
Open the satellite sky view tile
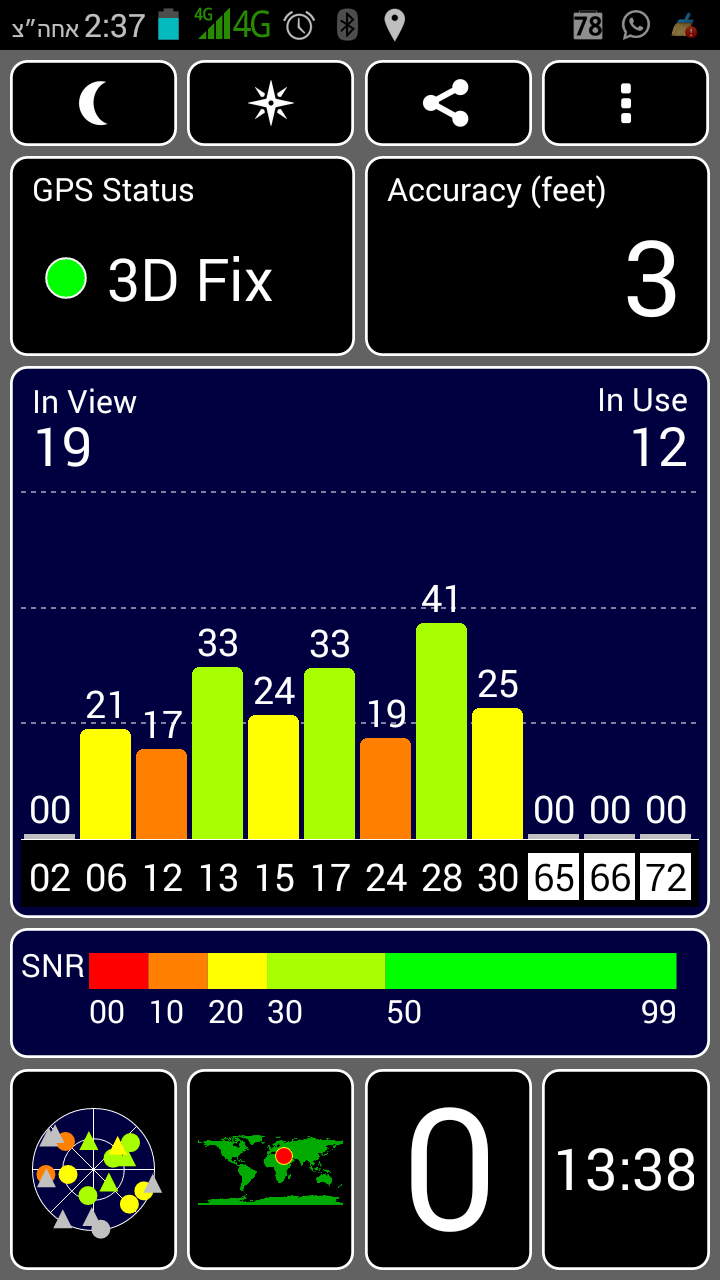point(93,1169)
